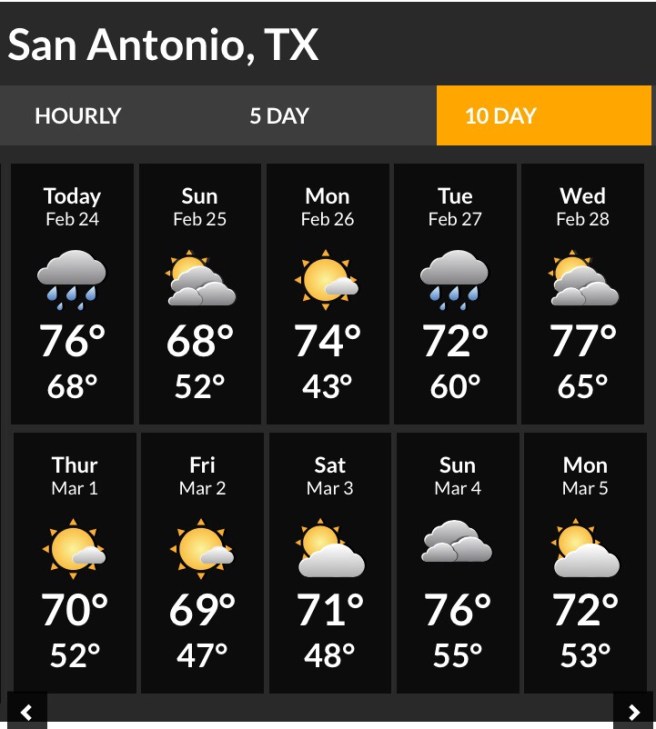Viewport: 656px width, 729px height.
Task: Open the Mon Feb 26 forecast card
Action: [327, 294]
